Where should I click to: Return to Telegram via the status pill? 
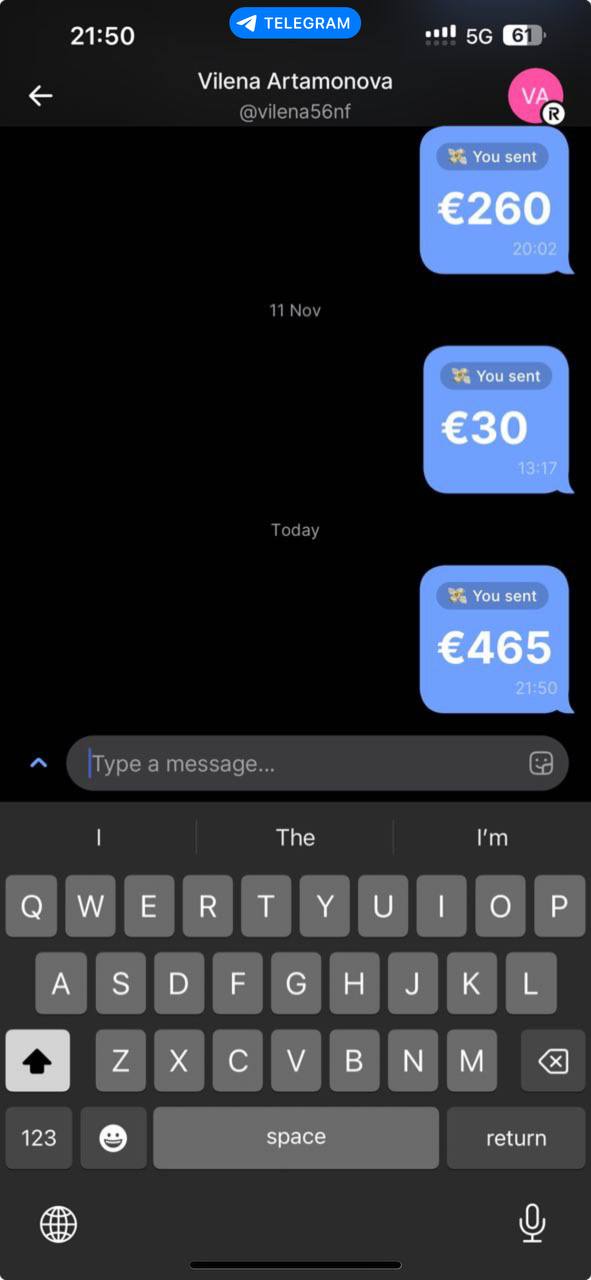tap(295, 22)
